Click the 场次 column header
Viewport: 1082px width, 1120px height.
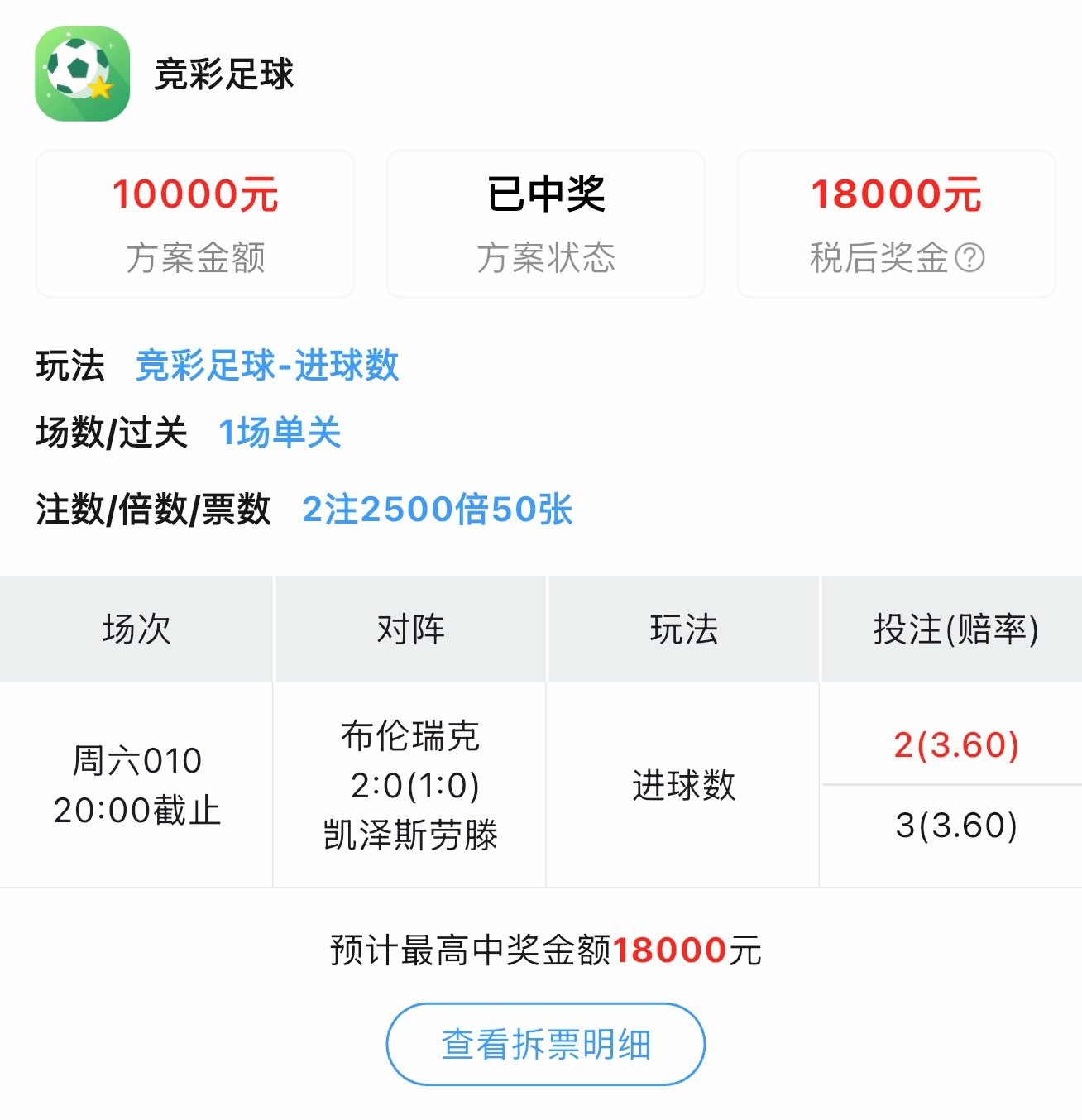click(136, 629)
